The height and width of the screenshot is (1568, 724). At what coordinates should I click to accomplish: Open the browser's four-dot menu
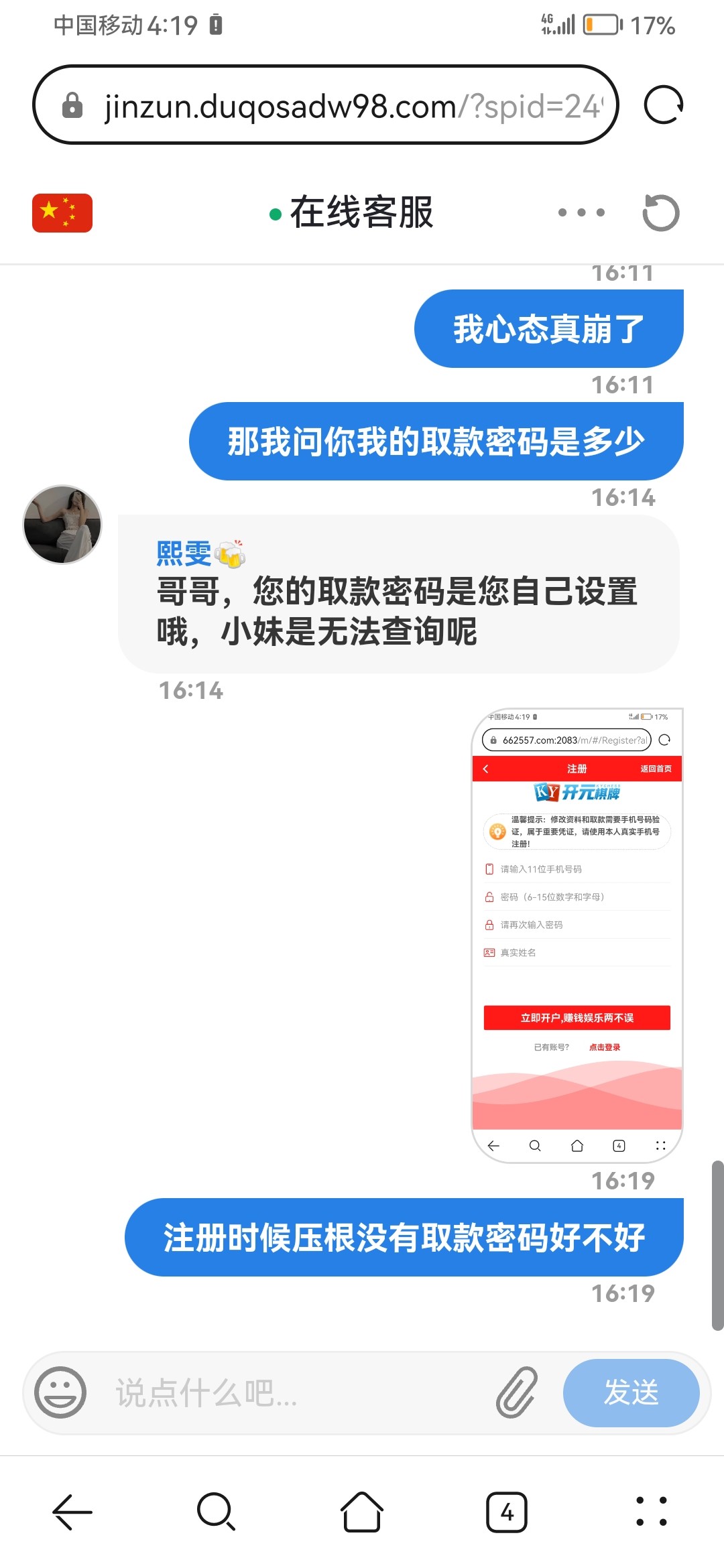(651, 1512)
